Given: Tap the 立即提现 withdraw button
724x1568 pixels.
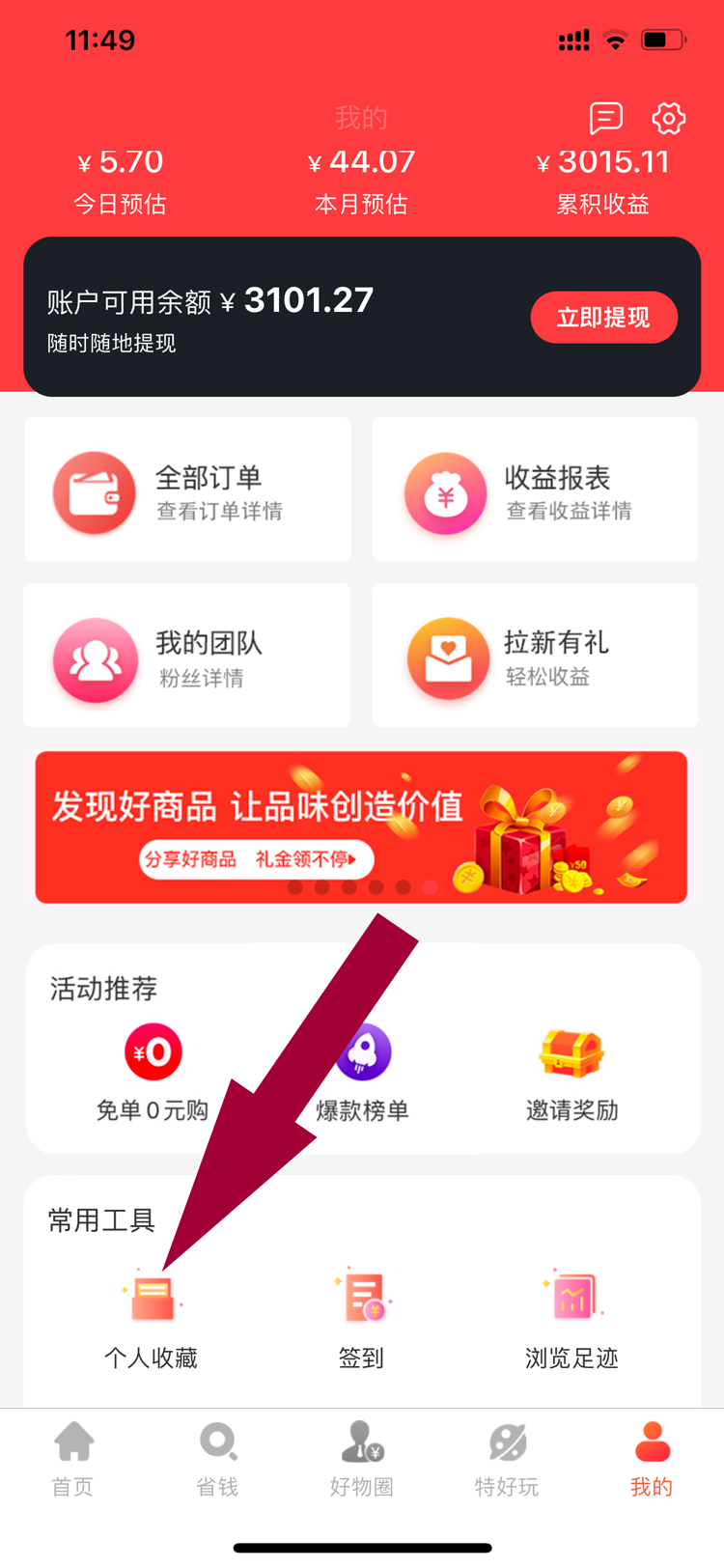Looking at the screenshot, I should [603, 318].
